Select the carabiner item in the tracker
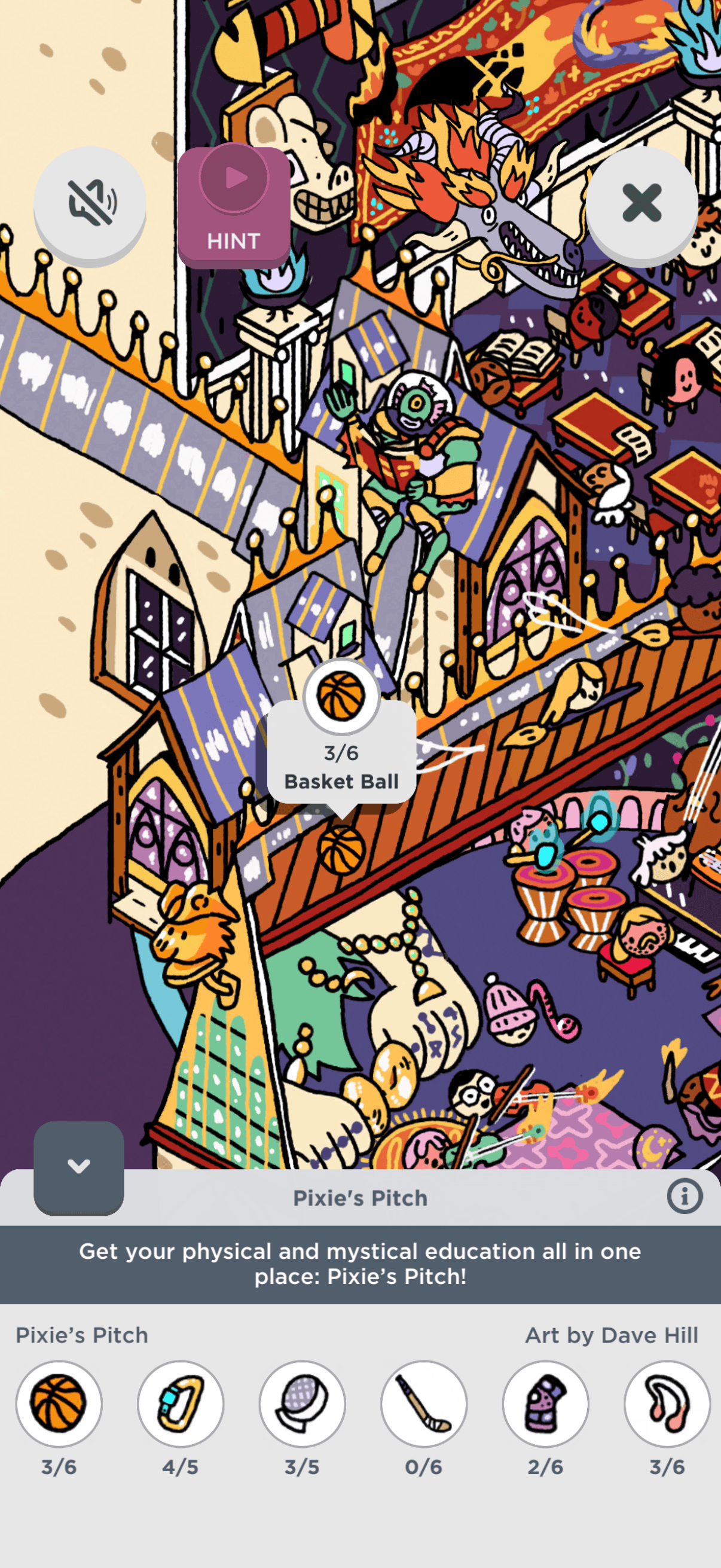This screenshot has height=1568, width=721. tap(180, 1402)
